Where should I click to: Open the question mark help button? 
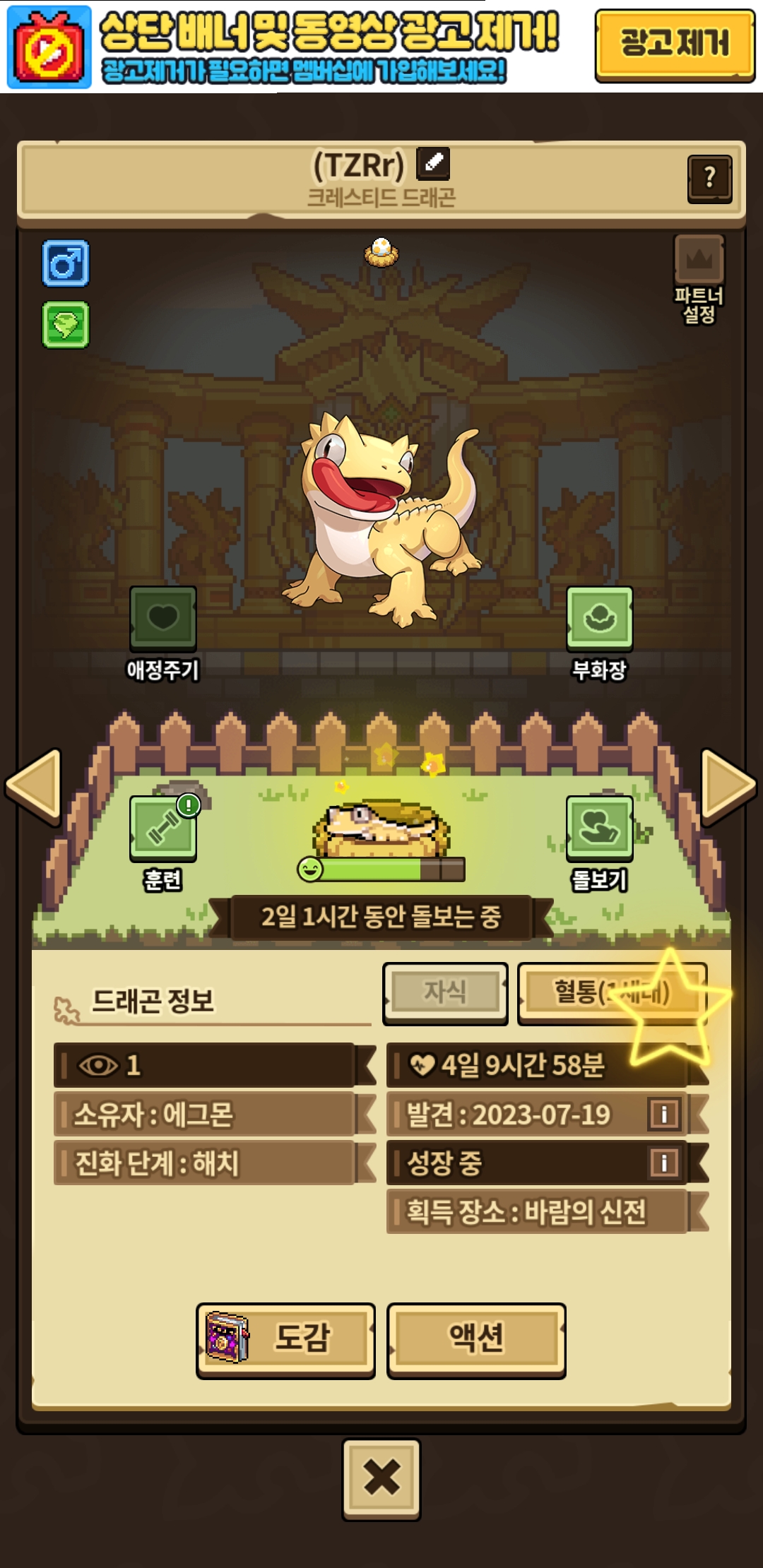(x=709, y=179)
